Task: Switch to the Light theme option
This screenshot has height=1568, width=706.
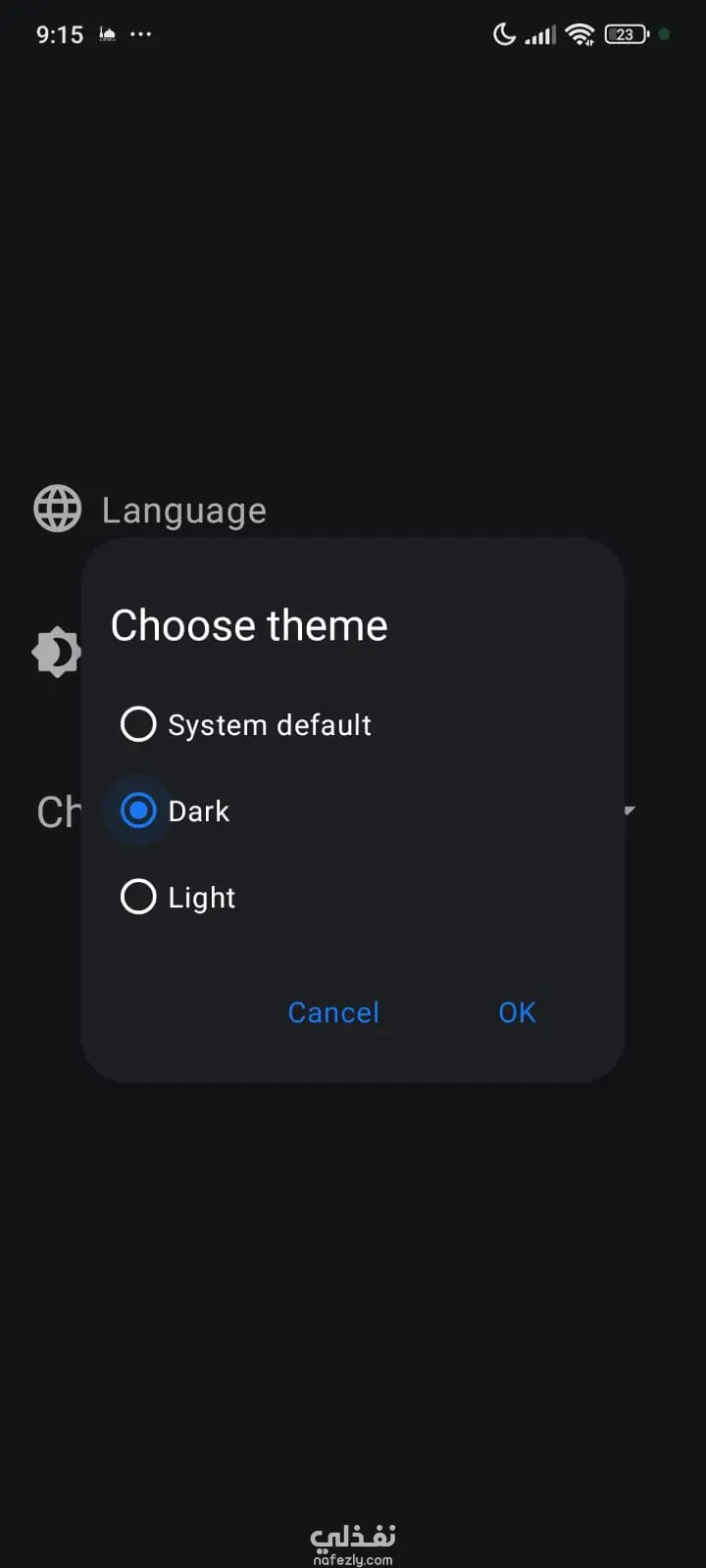Action: 138,897
